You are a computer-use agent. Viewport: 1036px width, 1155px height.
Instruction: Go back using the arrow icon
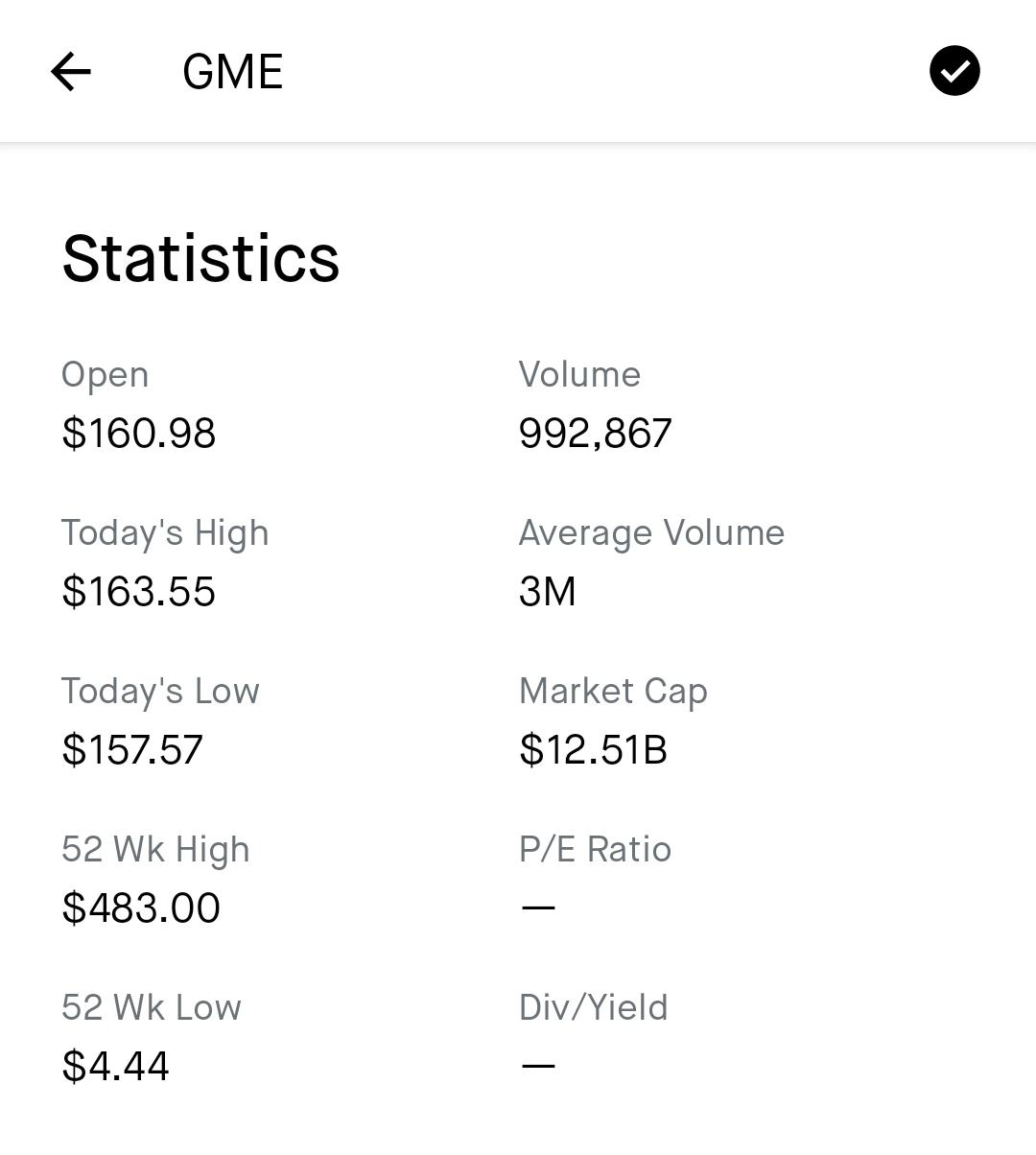point(71,72)
